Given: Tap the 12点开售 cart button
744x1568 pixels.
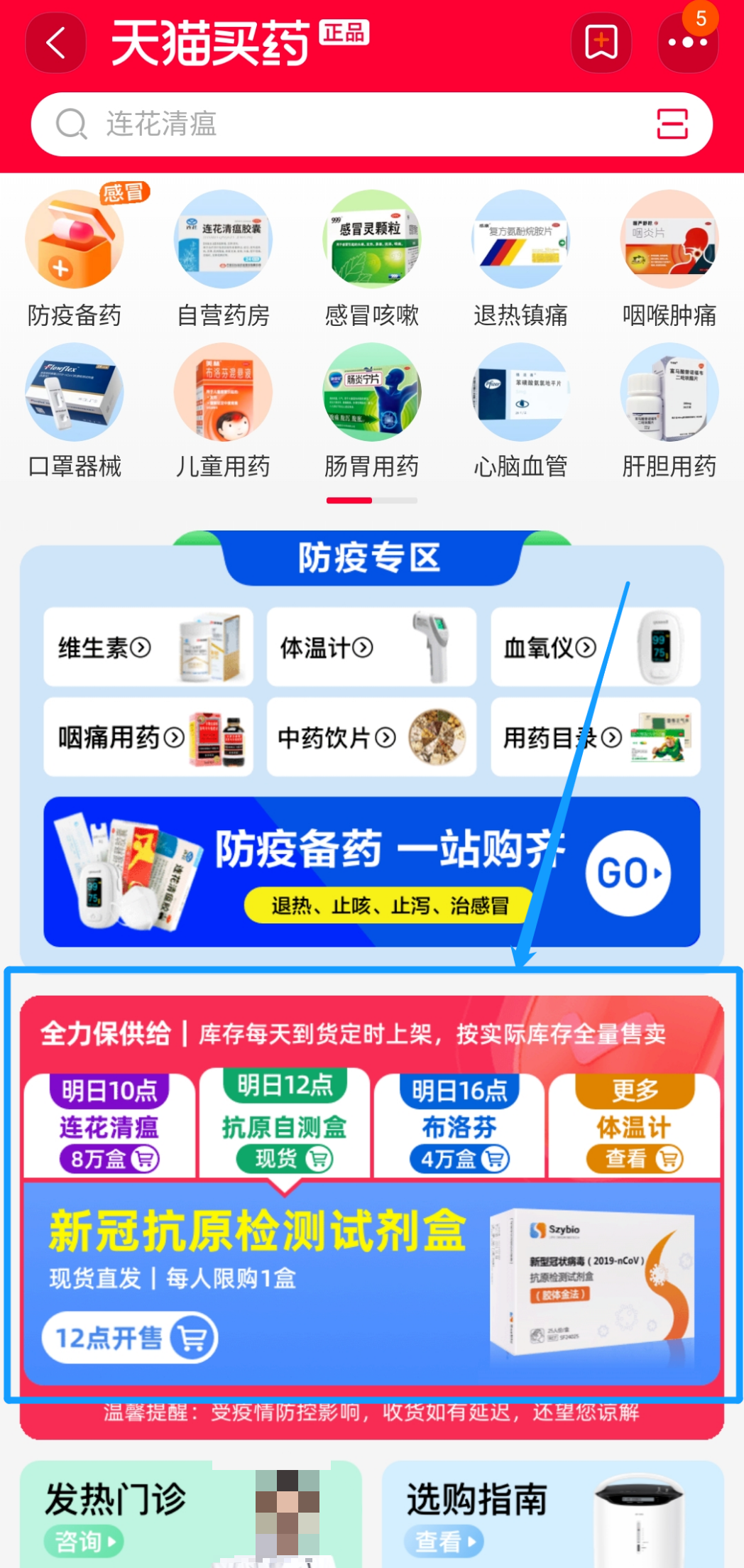Looking at the screenshot, I should pyautogui.click(x=130, y=1338).
